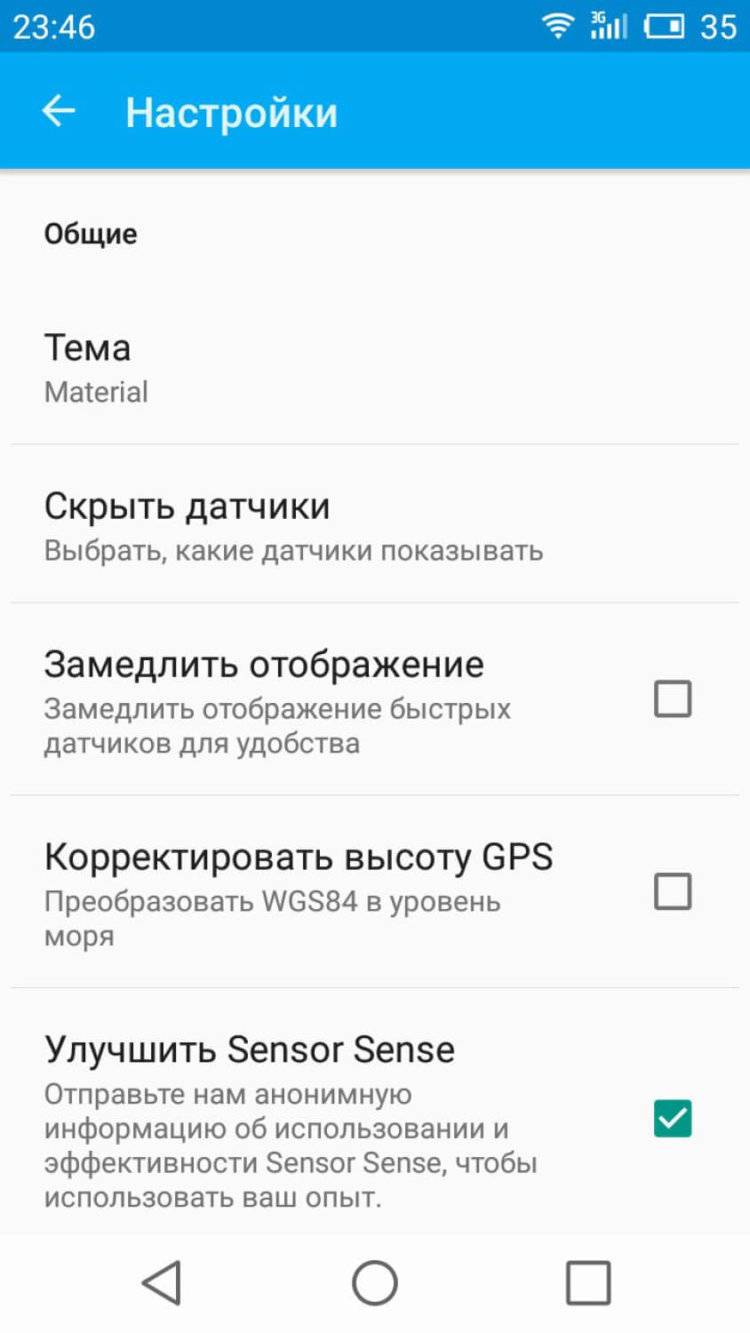Viewport: 750px width, 1333px height.
Task: Tap the back arrow in the Настройки header
Action: click(x=57, y=111)
